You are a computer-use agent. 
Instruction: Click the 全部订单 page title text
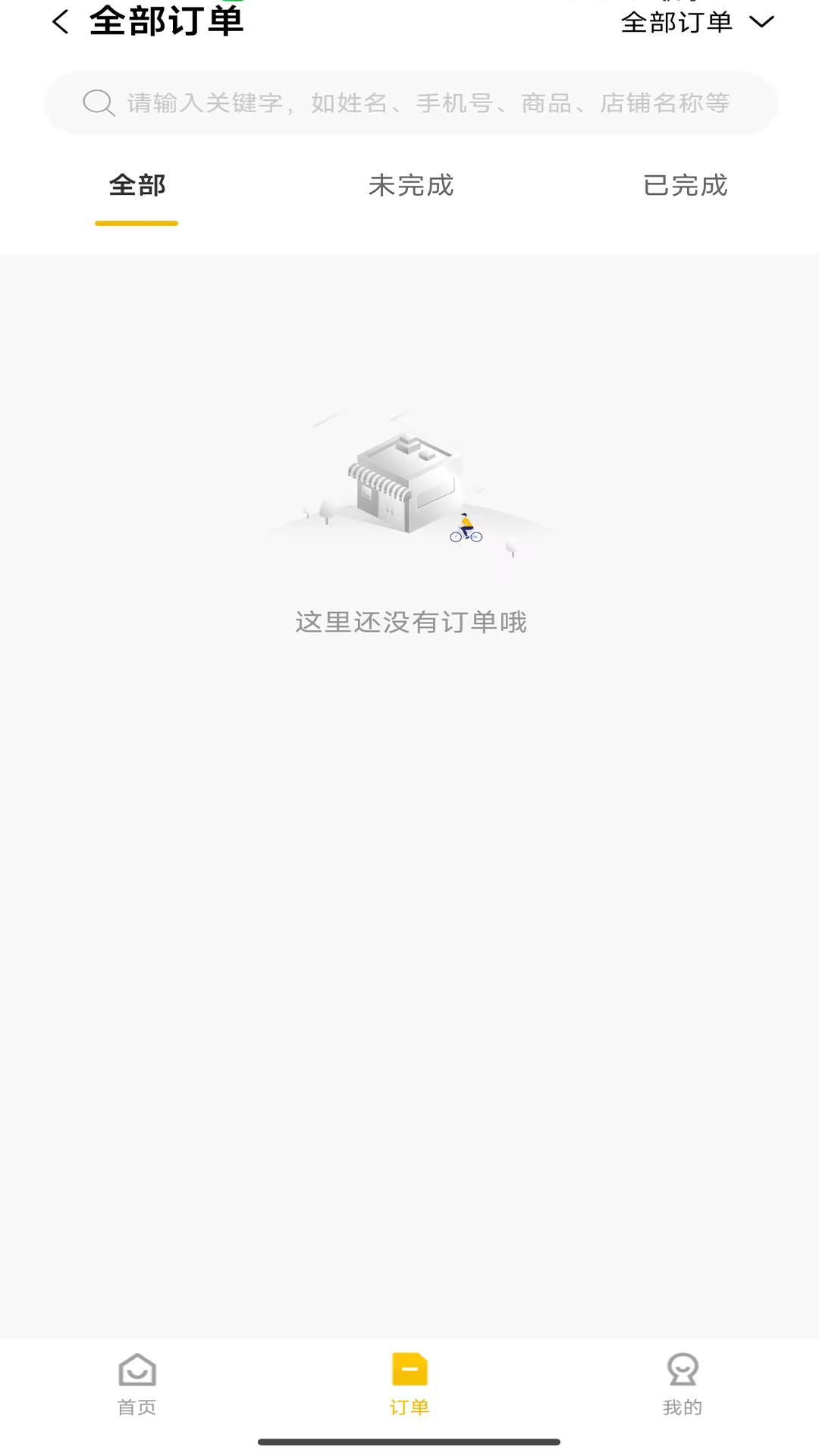click(167, 20)
